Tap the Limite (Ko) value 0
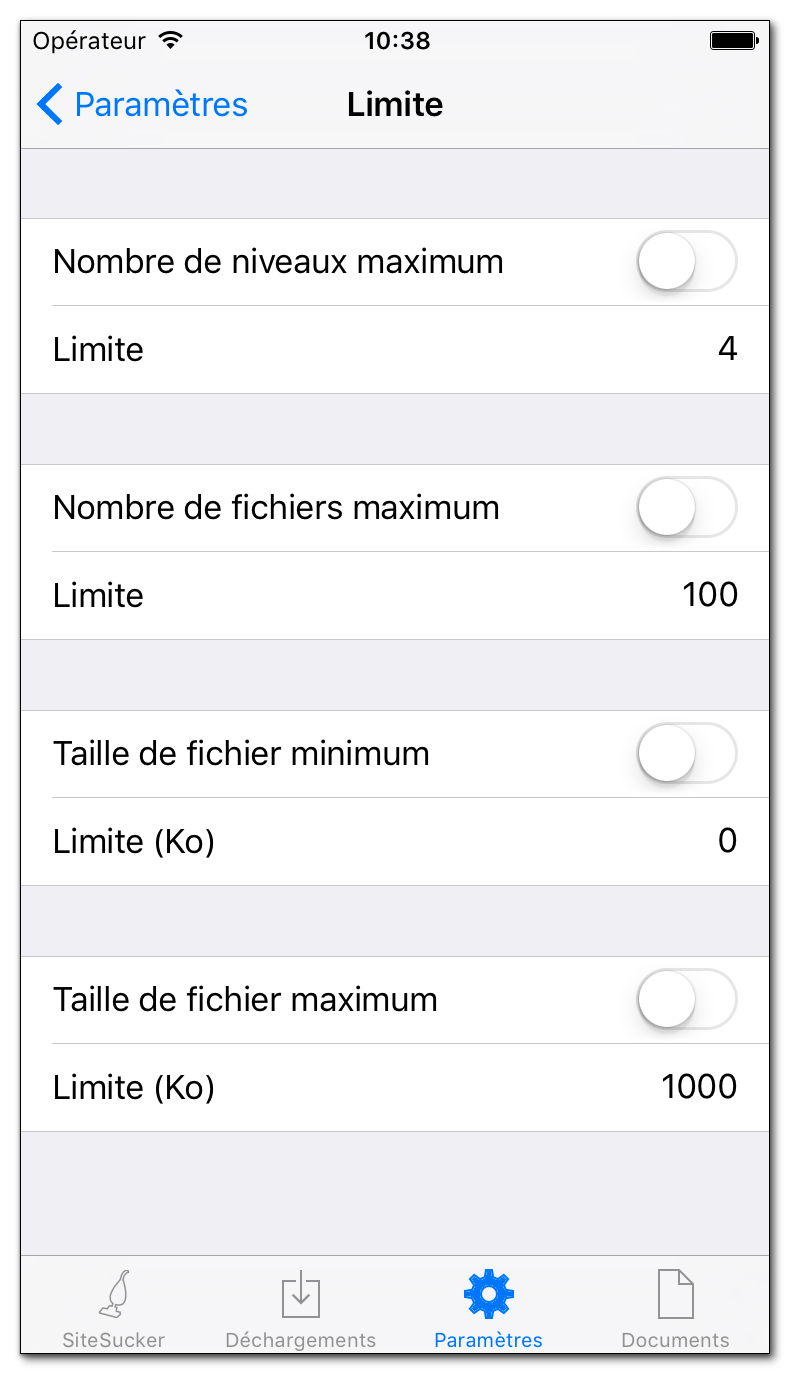790x1374 pixels. coord(729,841)
